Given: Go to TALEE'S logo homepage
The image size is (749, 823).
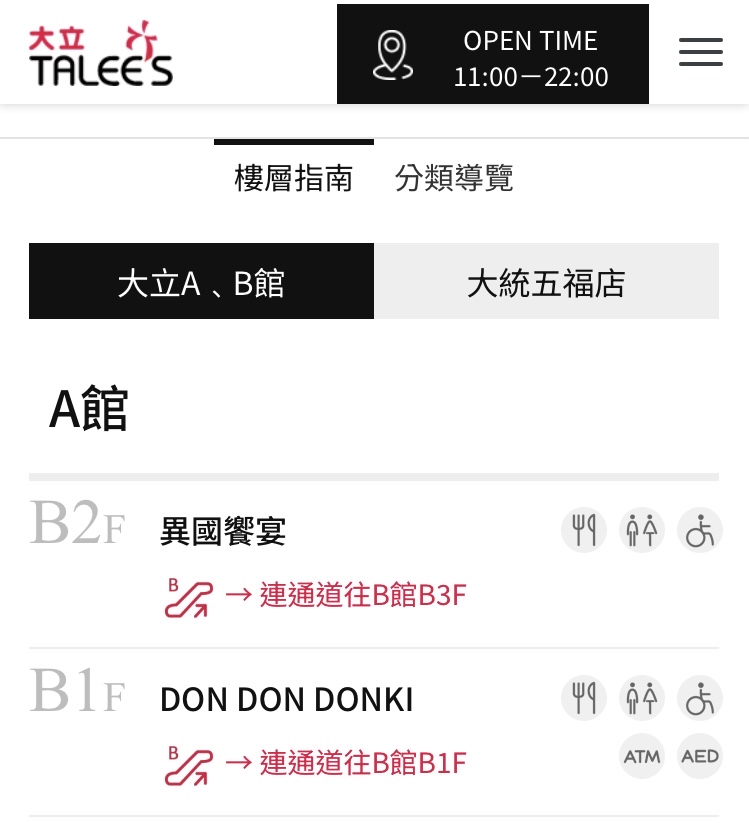Looking at the screenshot, I should click(x=100, y=54).
